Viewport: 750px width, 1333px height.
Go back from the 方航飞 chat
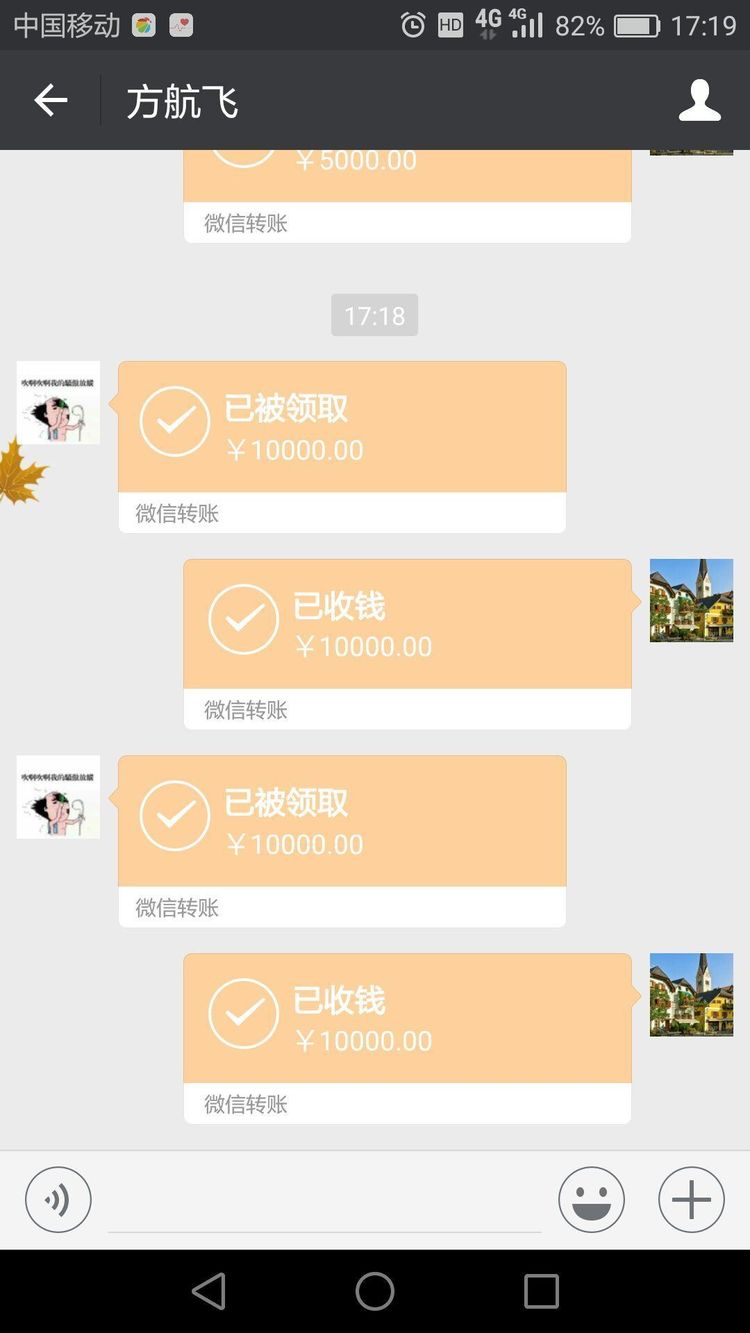point(50,100)
